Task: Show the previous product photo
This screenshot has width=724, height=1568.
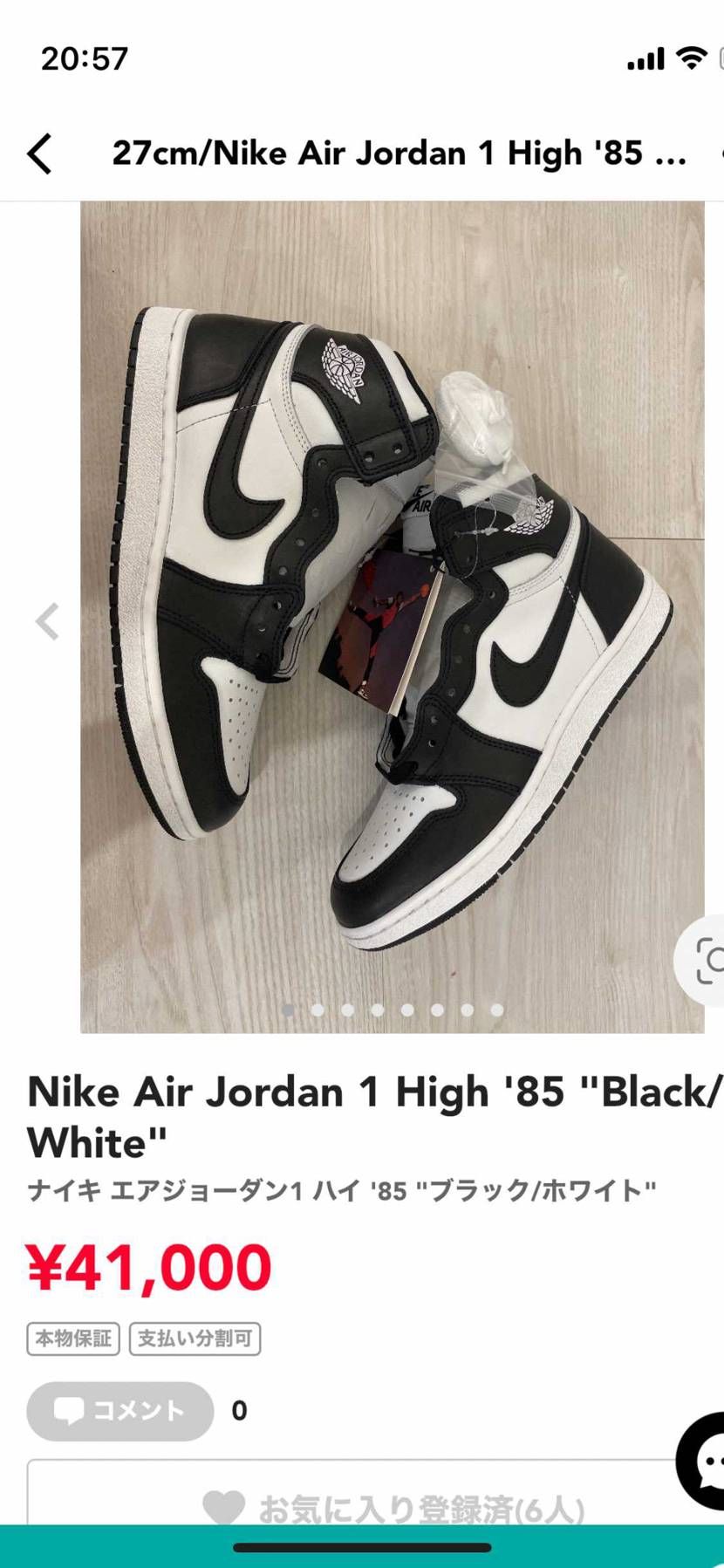Action: (47, 622)
